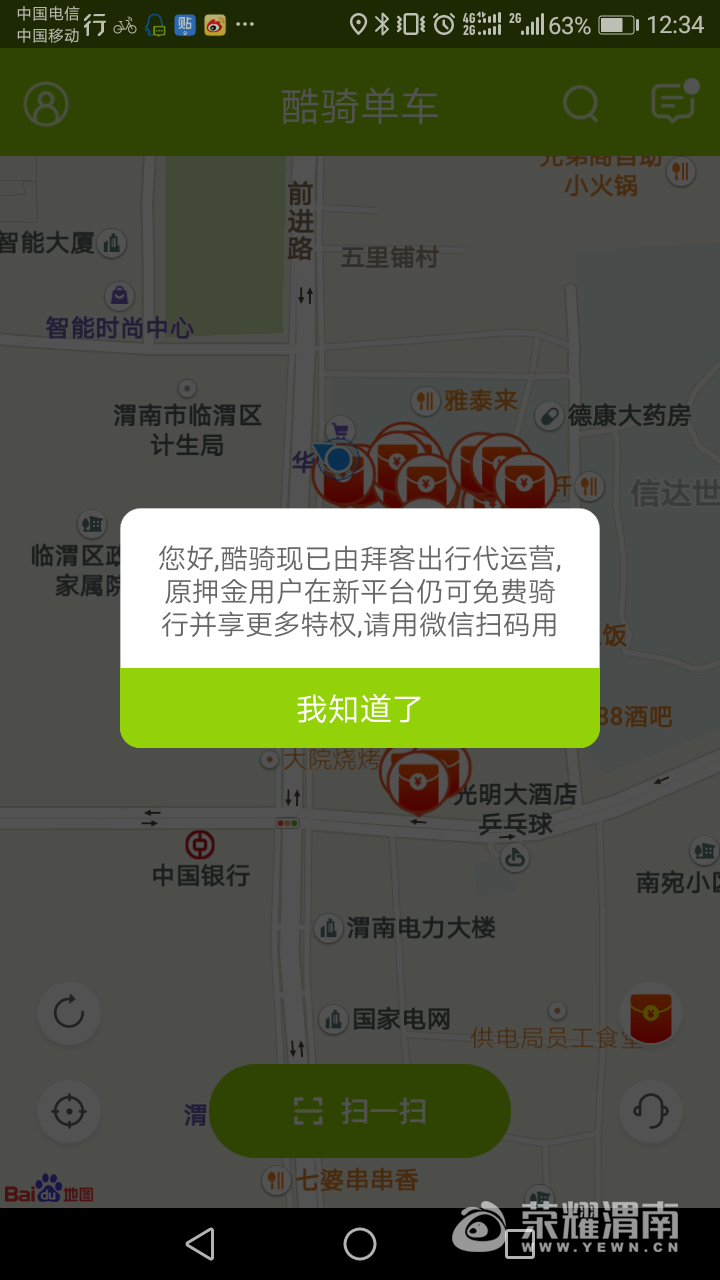720x1280 pixels.
Task: Open the user profile icon
Action: (x=46, y=104)
